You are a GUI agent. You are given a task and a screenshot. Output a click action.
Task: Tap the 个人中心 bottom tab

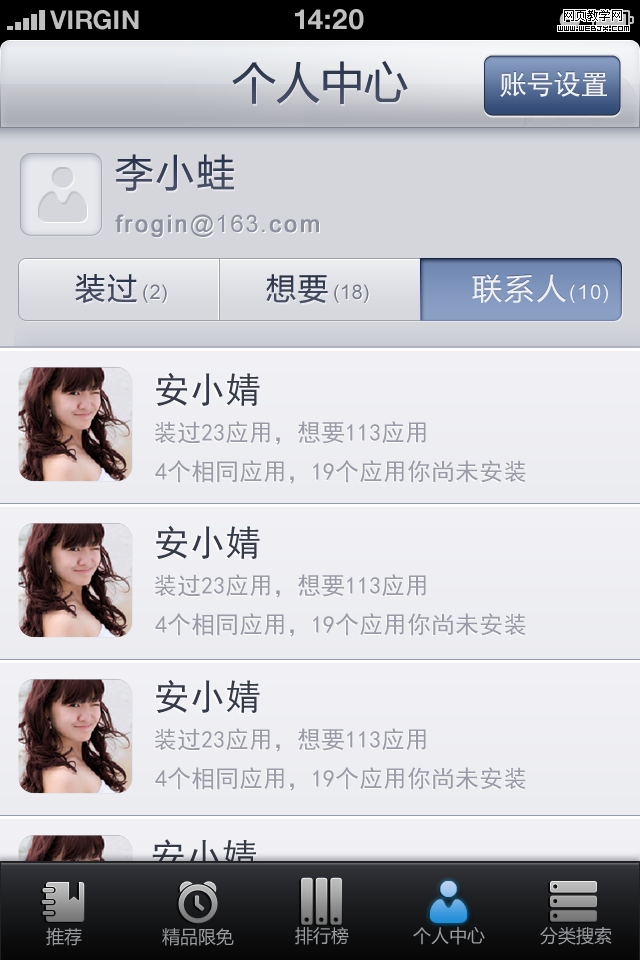[x=448, y=912]
